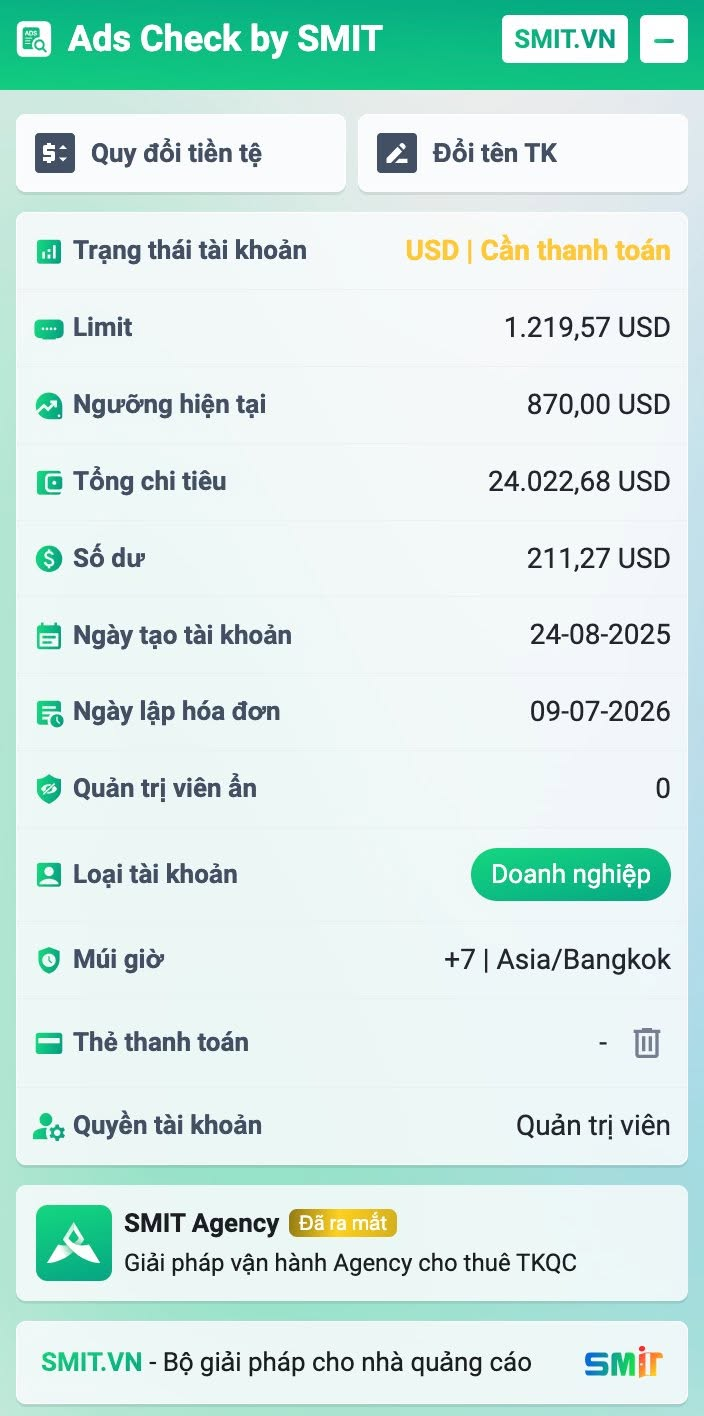Viewport: 704px width, 1416px height.
Task: Visit the SMIT.VN footer link
Action: [92, 1362]
